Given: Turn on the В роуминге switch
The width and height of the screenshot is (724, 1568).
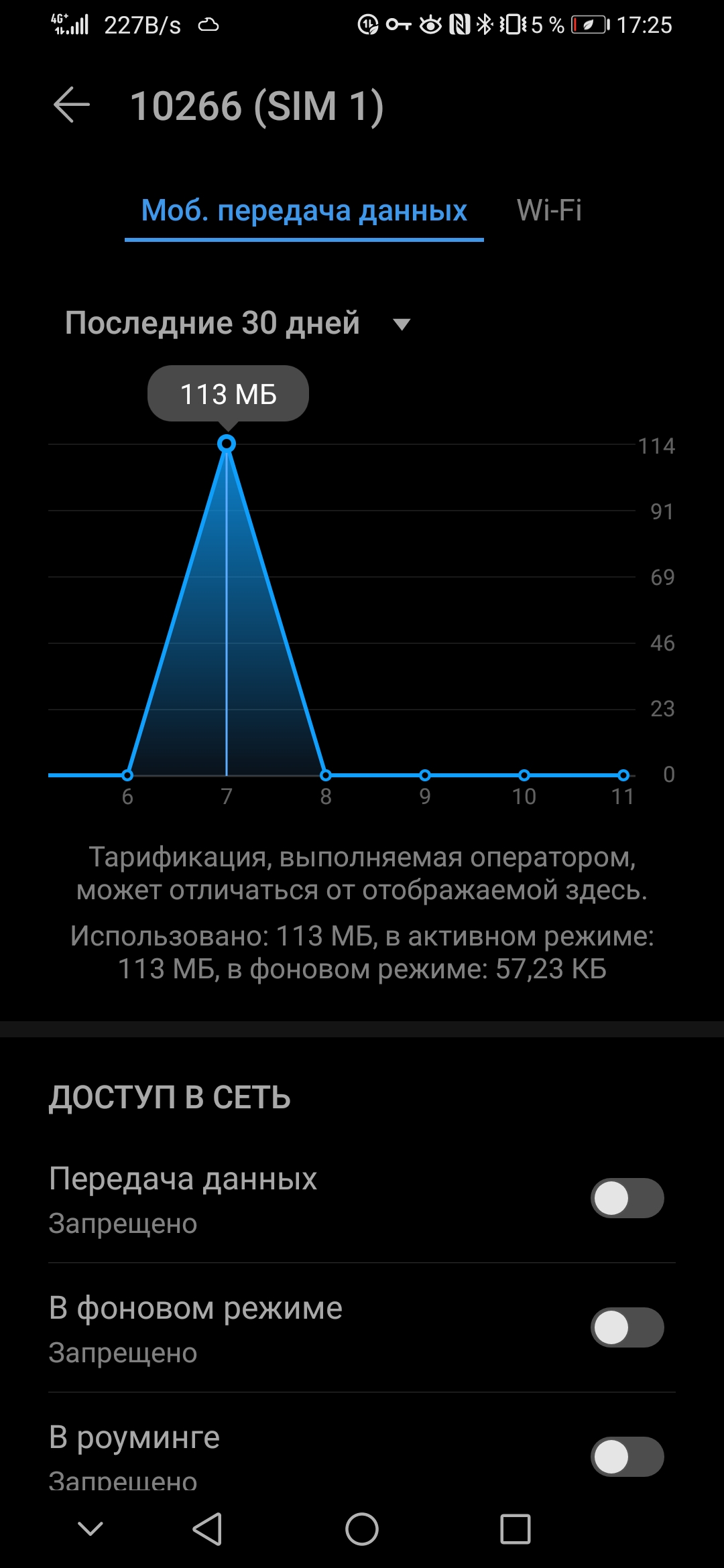Looking at the screenshot, I should click(627, 1457).
